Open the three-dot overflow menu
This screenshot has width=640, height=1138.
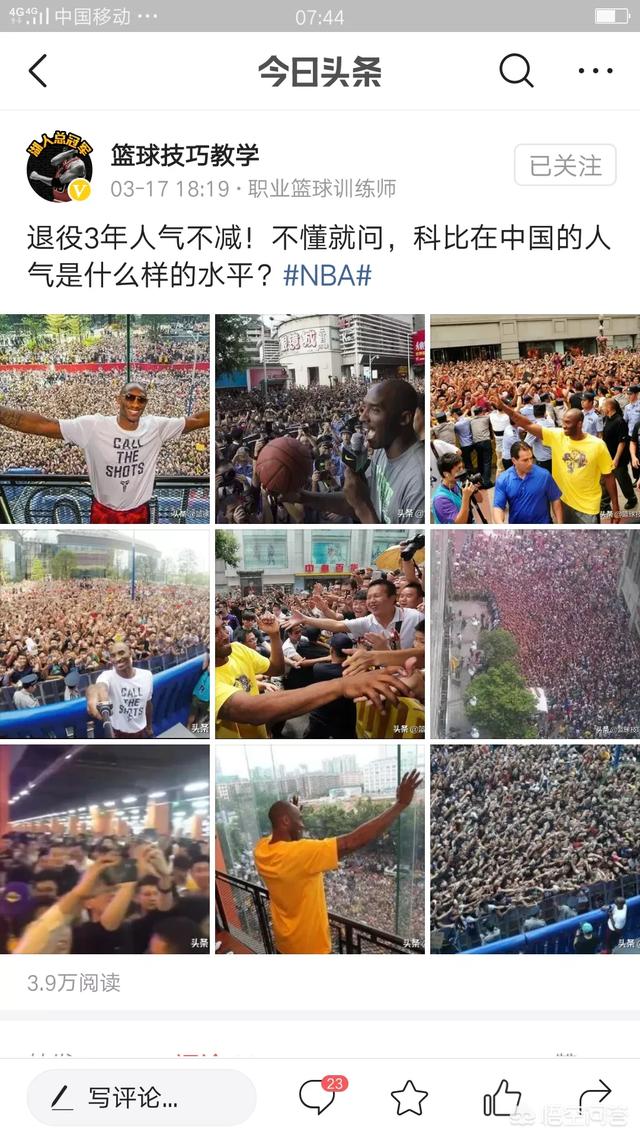595,71
